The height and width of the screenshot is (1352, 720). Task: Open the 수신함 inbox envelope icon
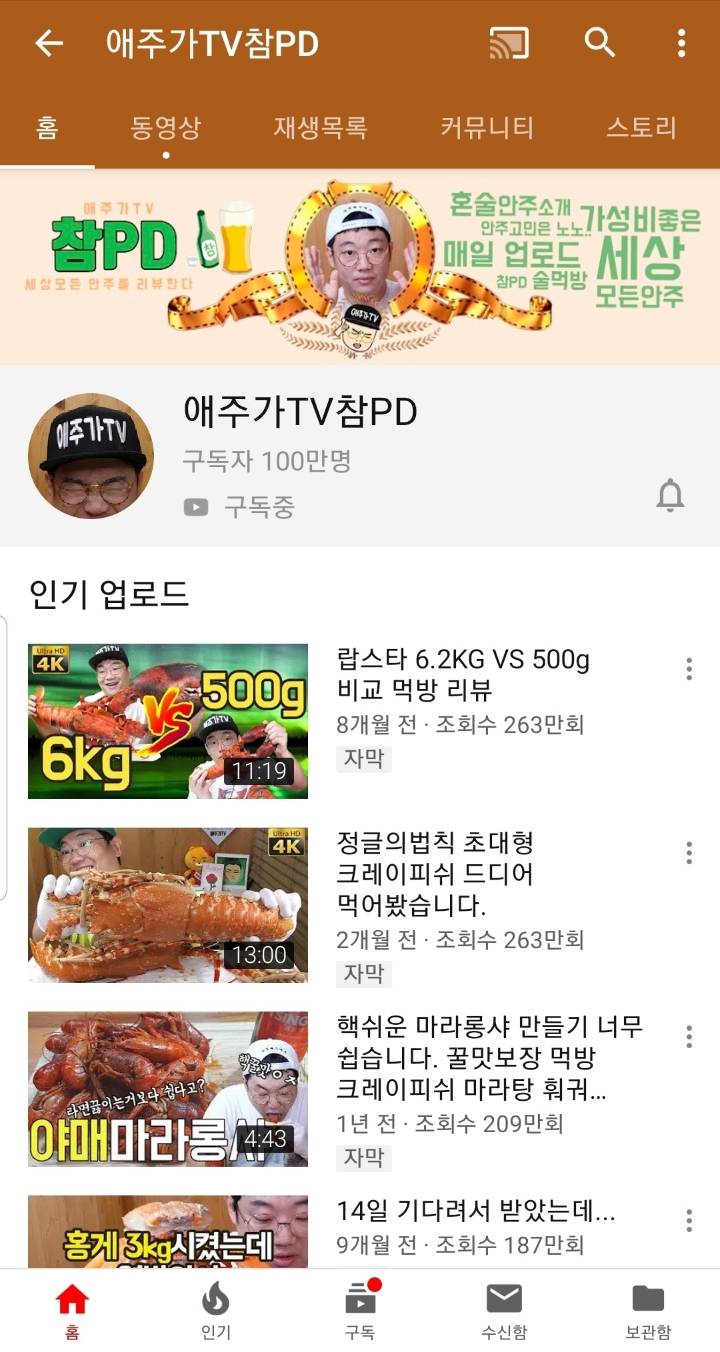point(505,1300)
